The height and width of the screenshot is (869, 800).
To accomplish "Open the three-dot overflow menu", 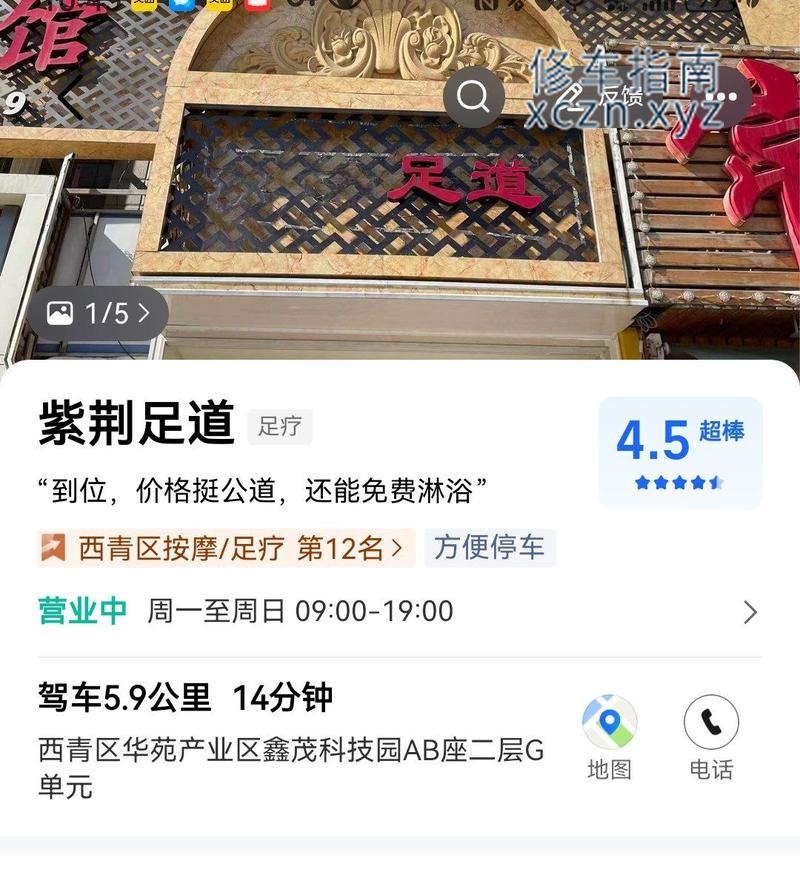I will 725,97.
